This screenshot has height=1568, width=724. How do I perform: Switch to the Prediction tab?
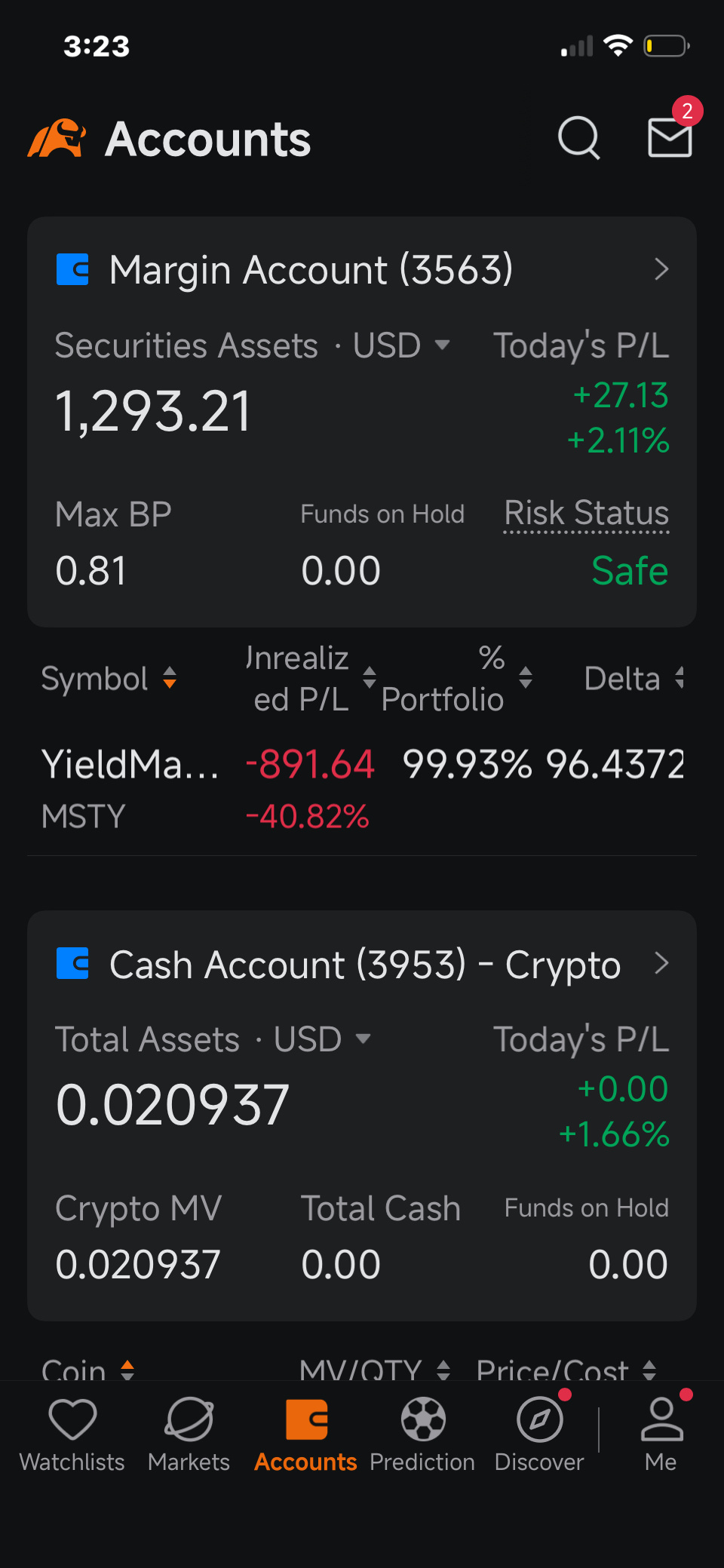click(422, 1435)
